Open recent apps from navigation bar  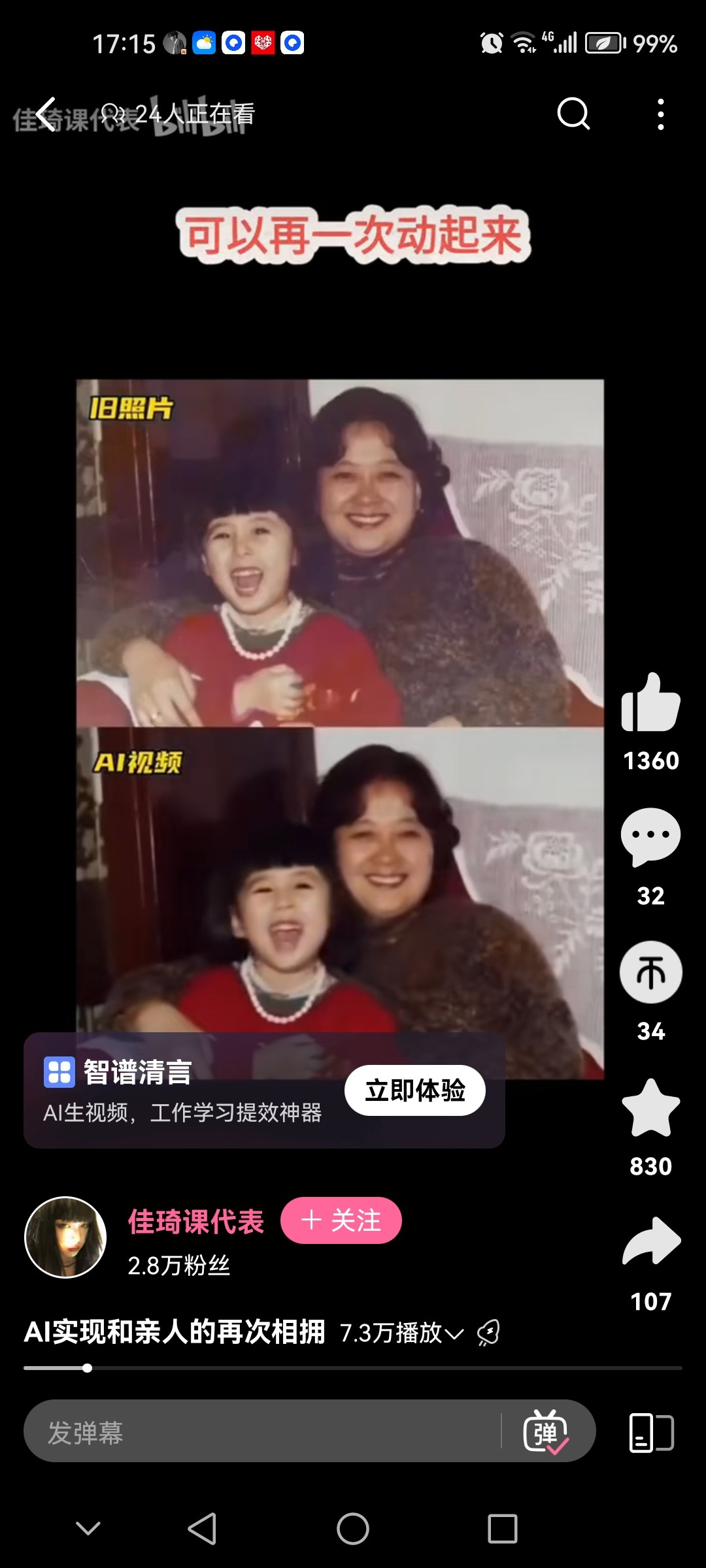[503, 1529]
